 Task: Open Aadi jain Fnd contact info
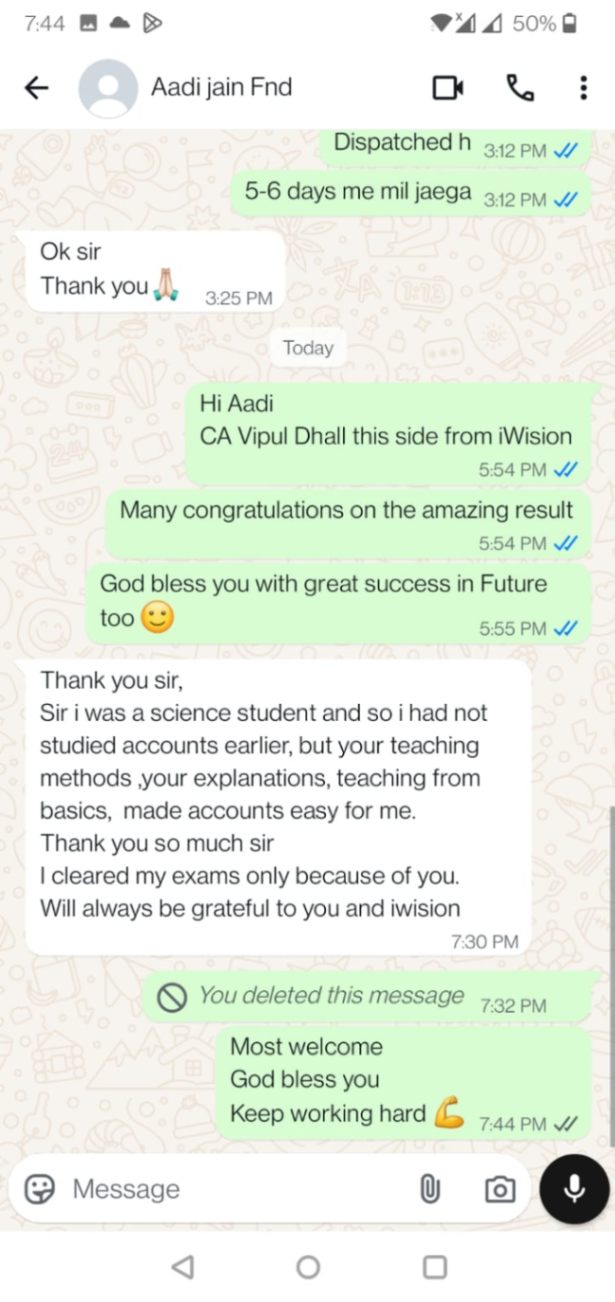coord(221,88)
